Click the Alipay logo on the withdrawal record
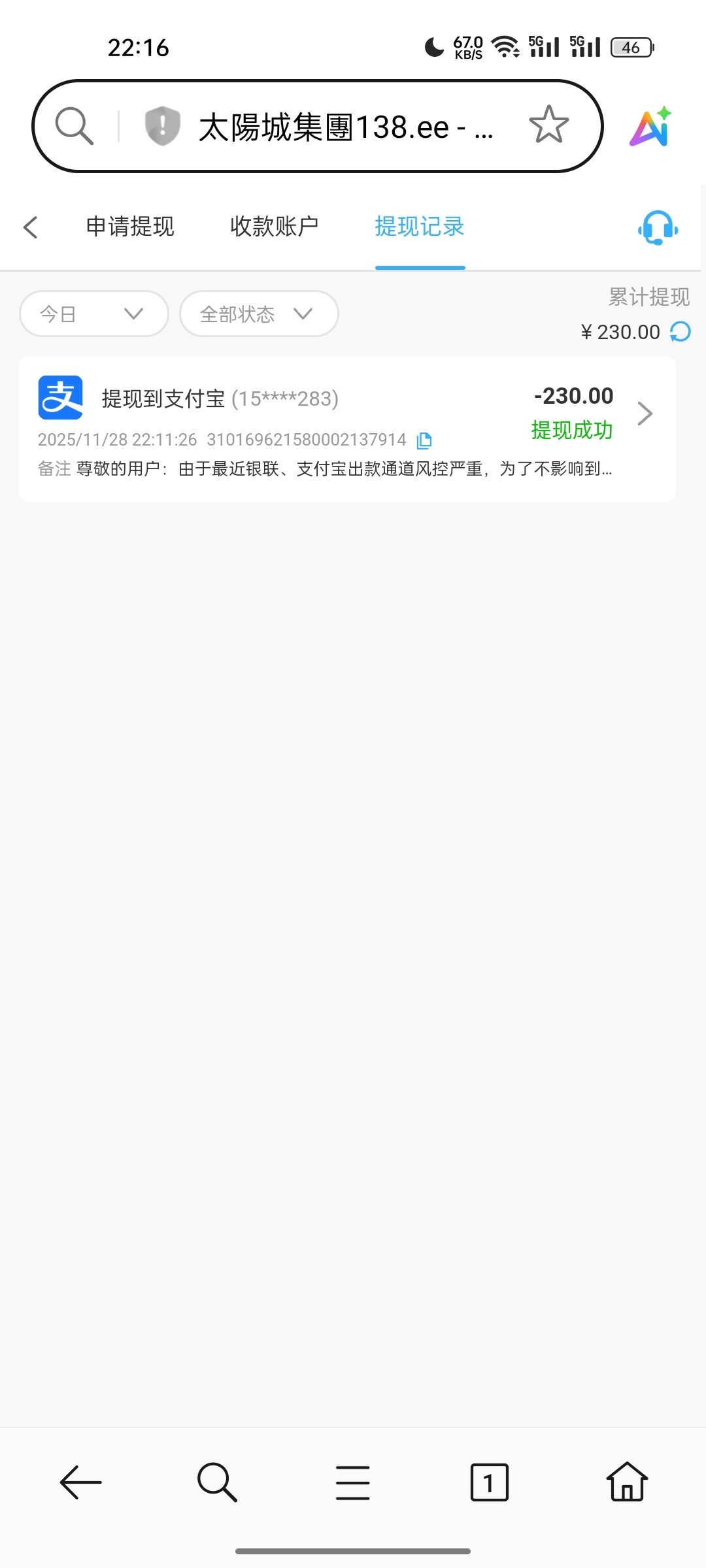The height and width of the screenshot is (1568, 706). point(59,397)
